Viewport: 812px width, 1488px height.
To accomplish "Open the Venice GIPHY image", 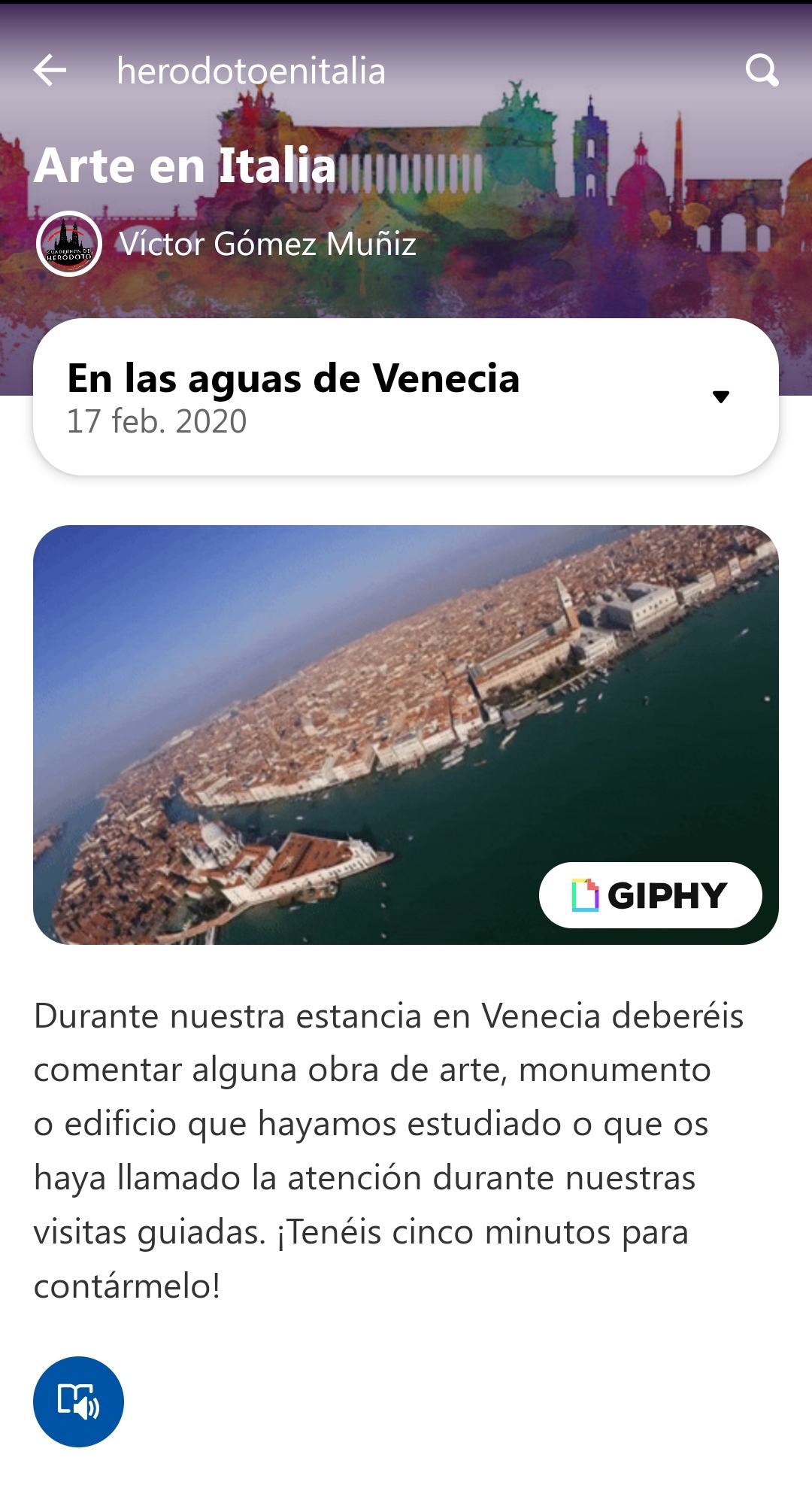I will 406,734.
